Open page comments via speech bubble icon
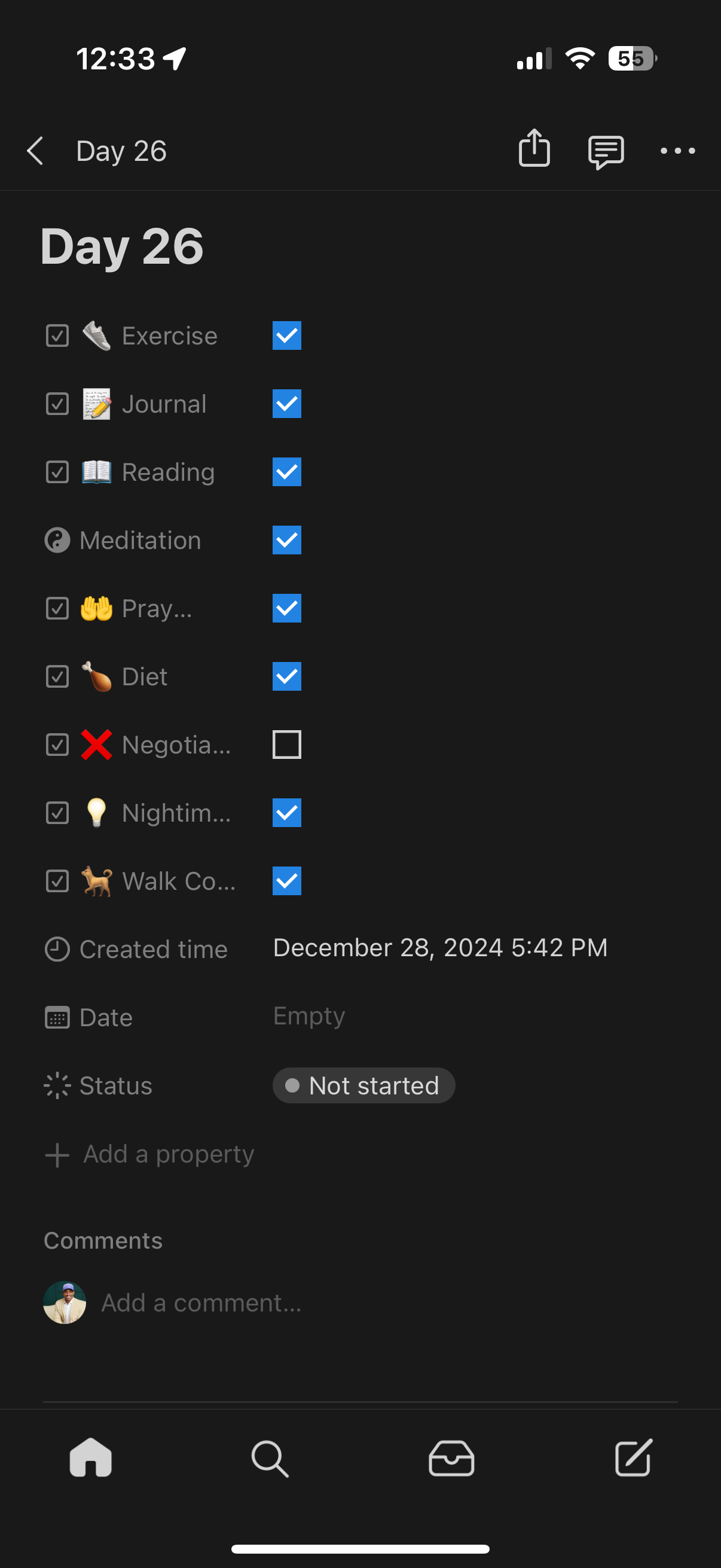 pyautogui.click(x=606, y=150)
